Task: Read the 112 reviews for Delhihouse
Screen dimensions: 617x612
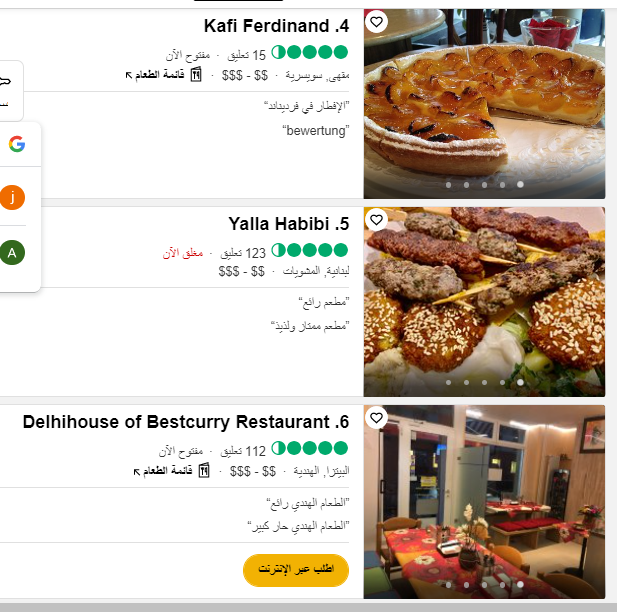Action: click(244, 450)
